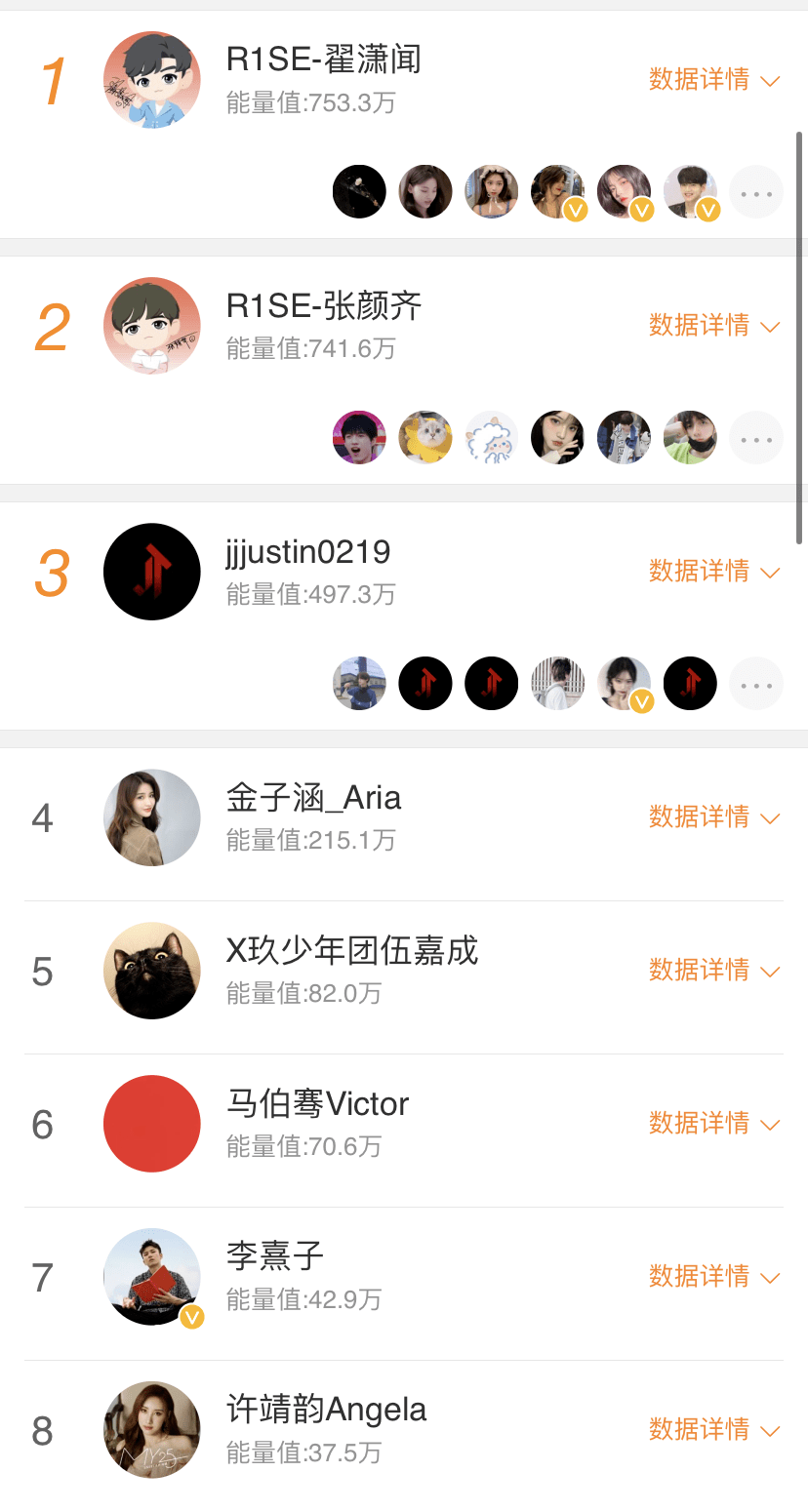Show more supporters of jjjustin0219
Image resolution: width=808 pixels, height=1512 pixels.
coord(756,684)
